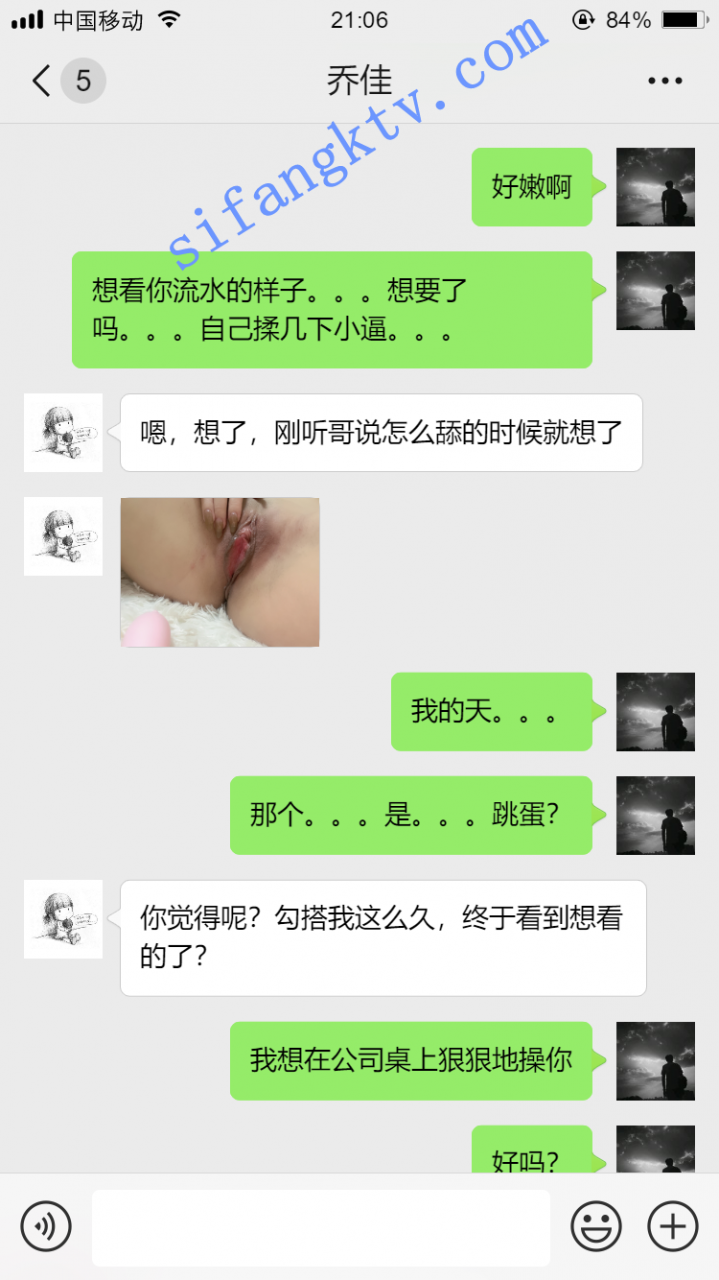Viewport: 719px width, 1280px height.
Task: Focus the message text field
Action: click(321, 1227)
